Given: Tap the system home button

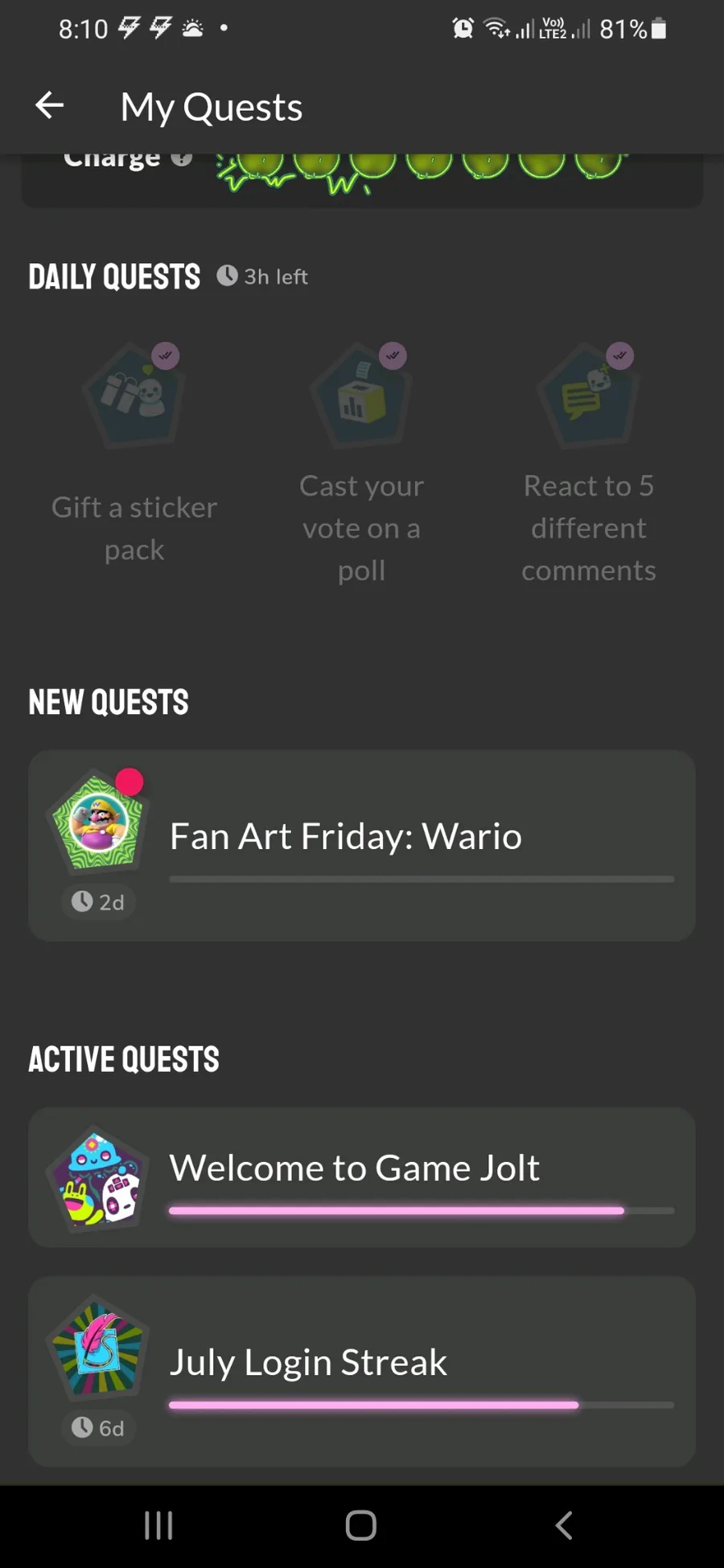Looking at the screenshot, I should (361, 1525).
